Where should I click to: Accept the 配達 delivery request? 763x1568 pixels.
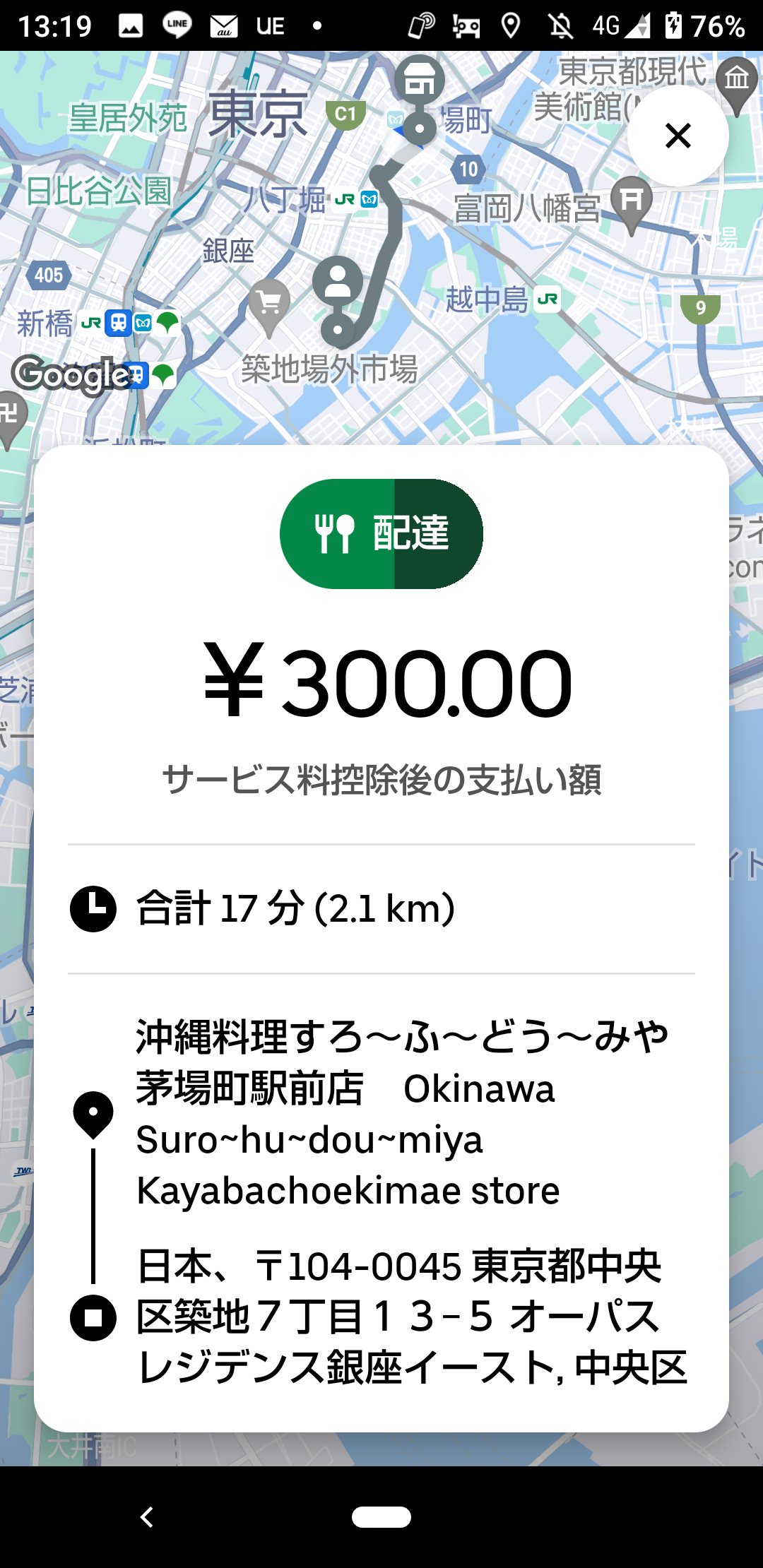point(381,533)
